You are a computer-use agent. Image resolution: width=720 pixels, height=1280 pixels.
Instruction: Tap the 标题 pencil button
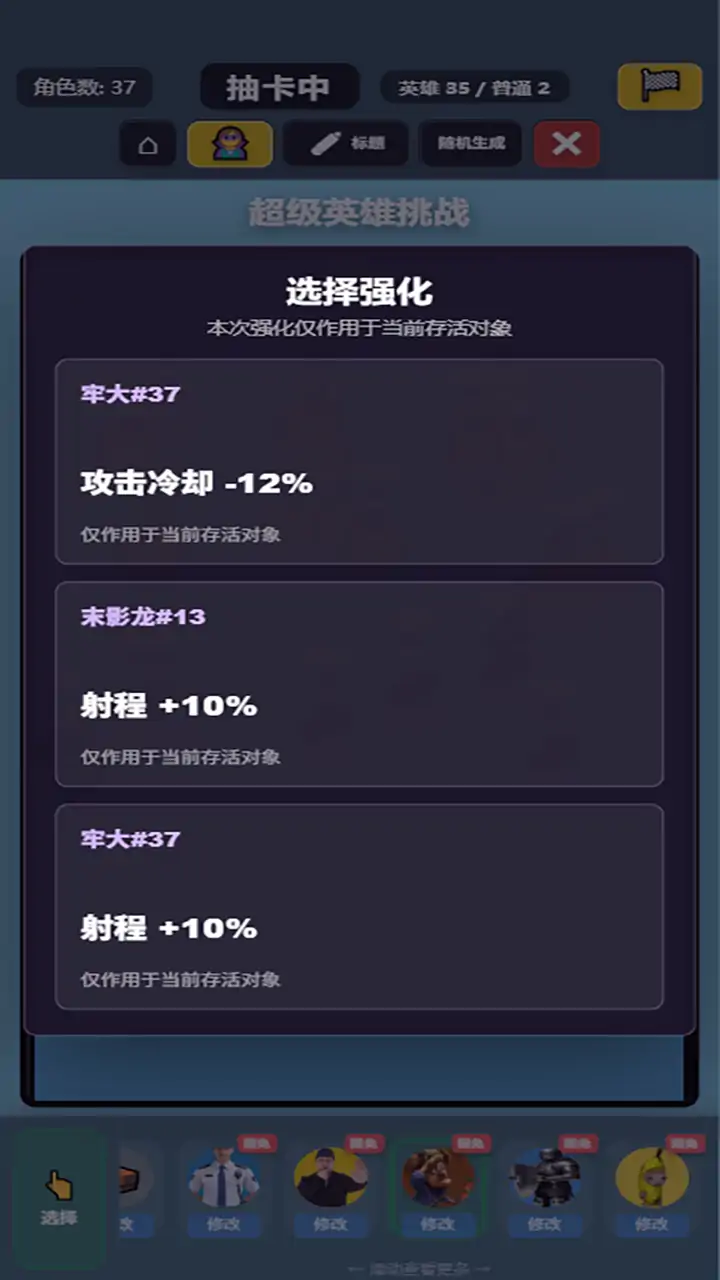(x=346, y=144)
